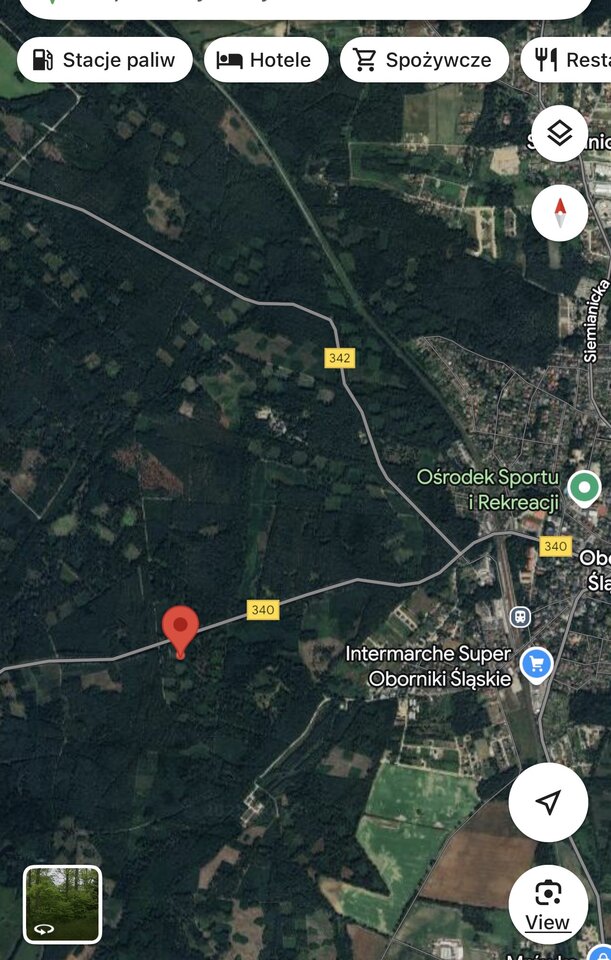Filter map by Hotele
Screen dimensions: 611x960
(x=265, y=60)
